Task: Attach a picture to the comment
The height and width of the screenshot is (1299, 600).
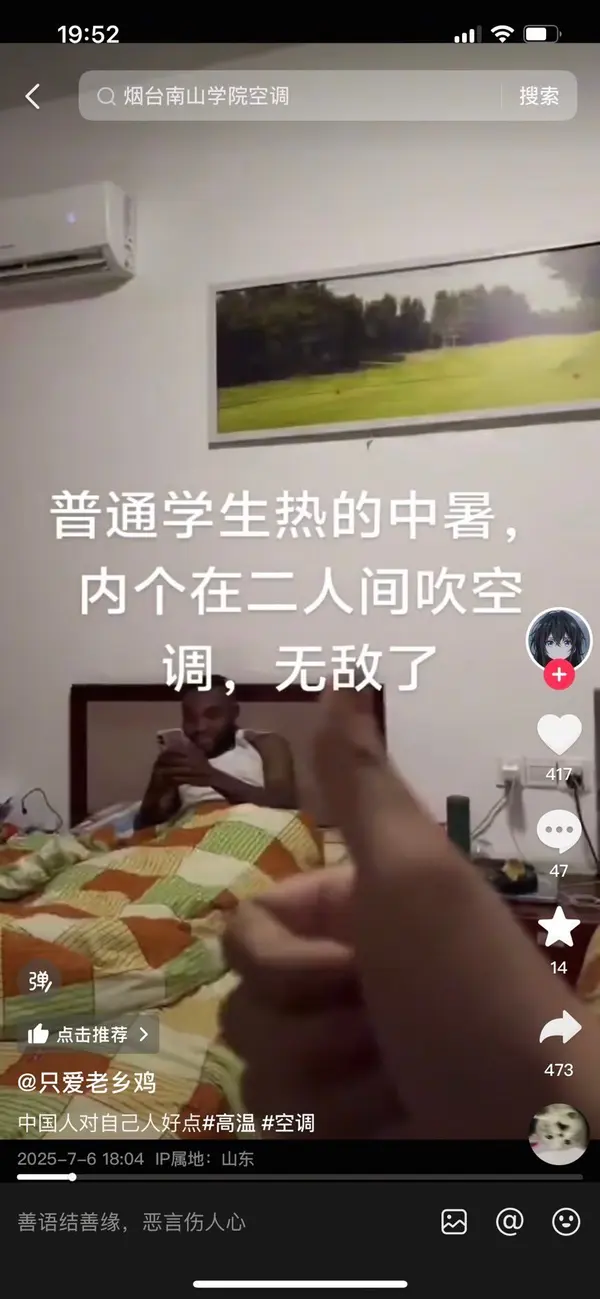Action: click(x=454, y=1222)
